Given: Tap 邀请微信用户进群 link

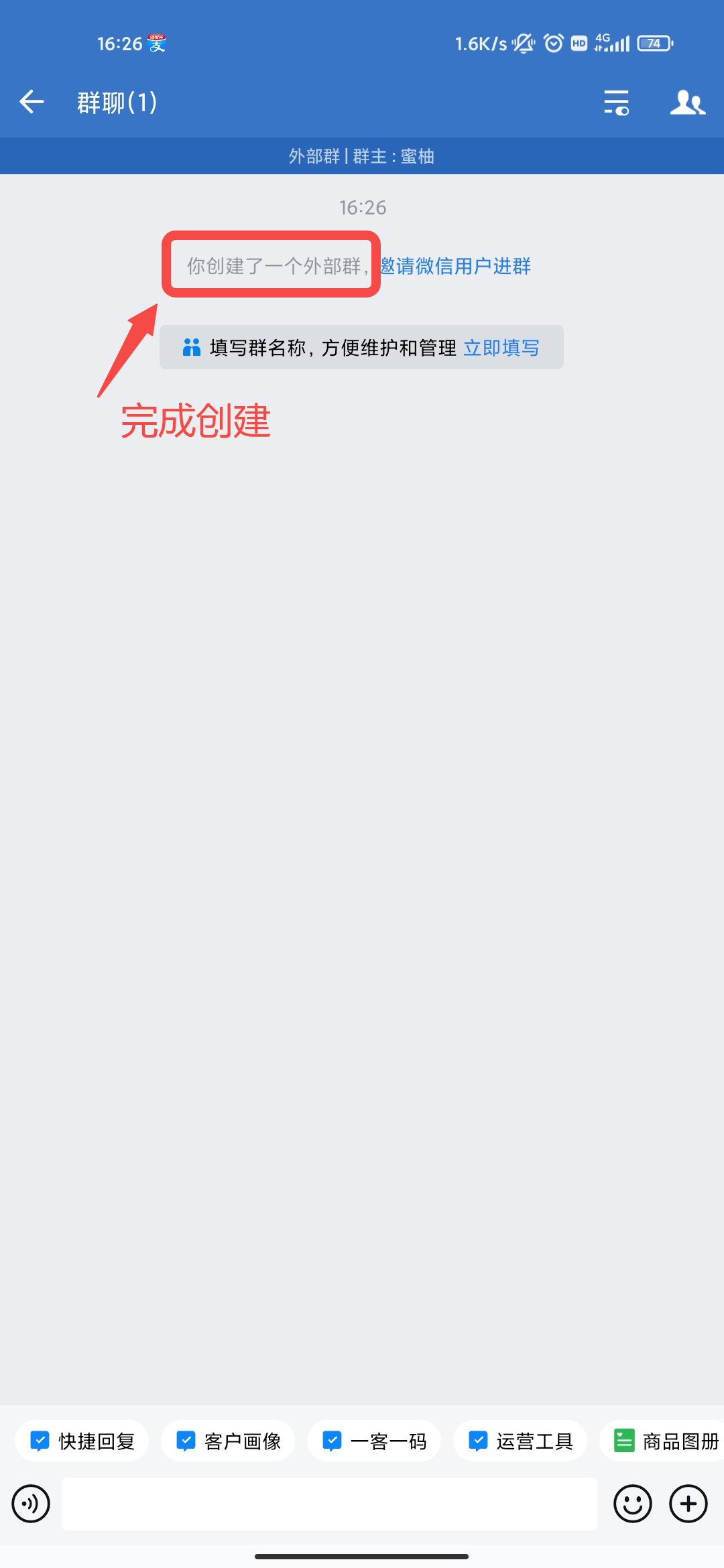Looking at the screenshot, I should pyautogui.click(x=456, y=266).
